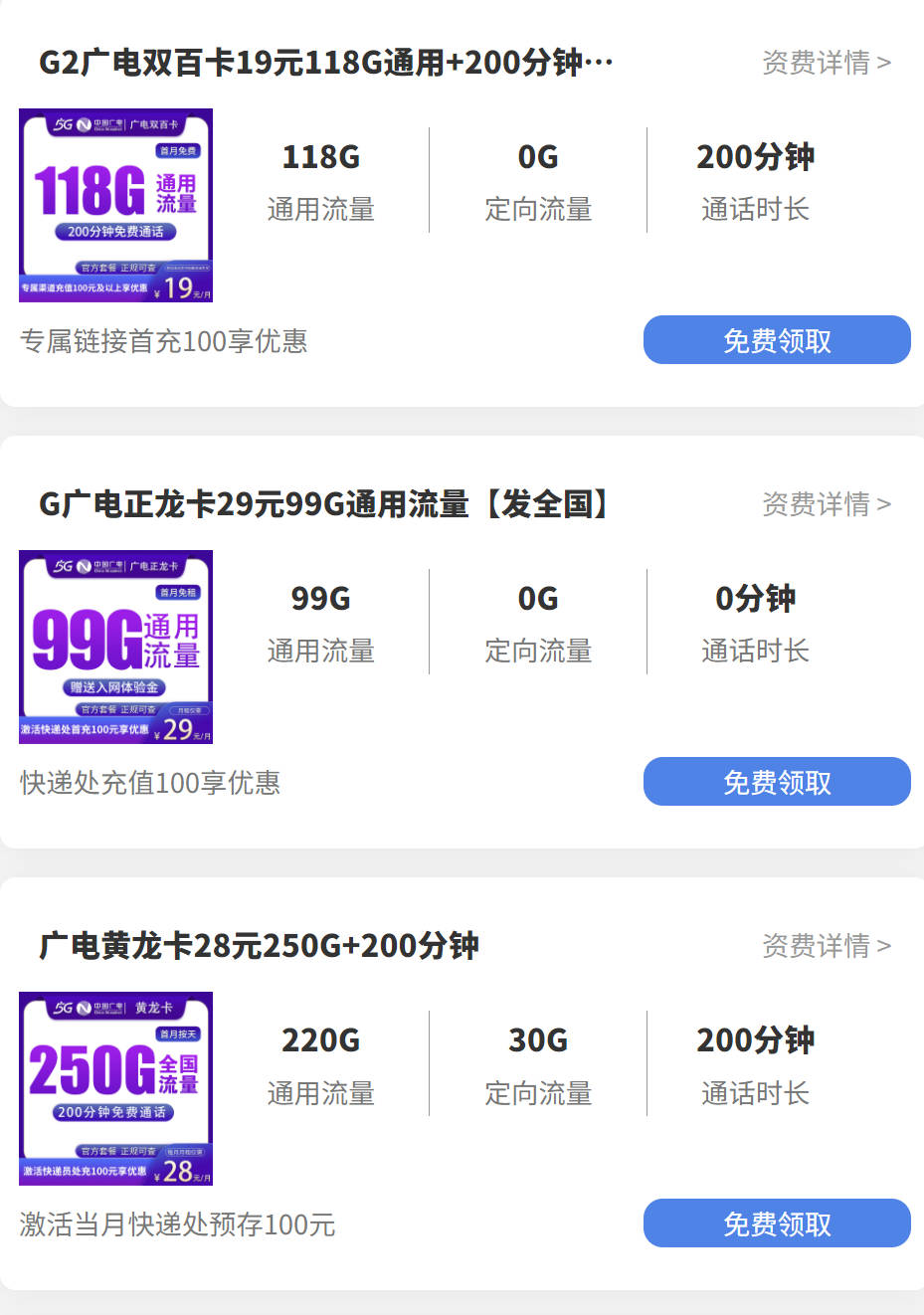Click 免费领取 button on the 28元 card
The height and width of the screenshot is (1315, 924).
(x=777, y=1222)
